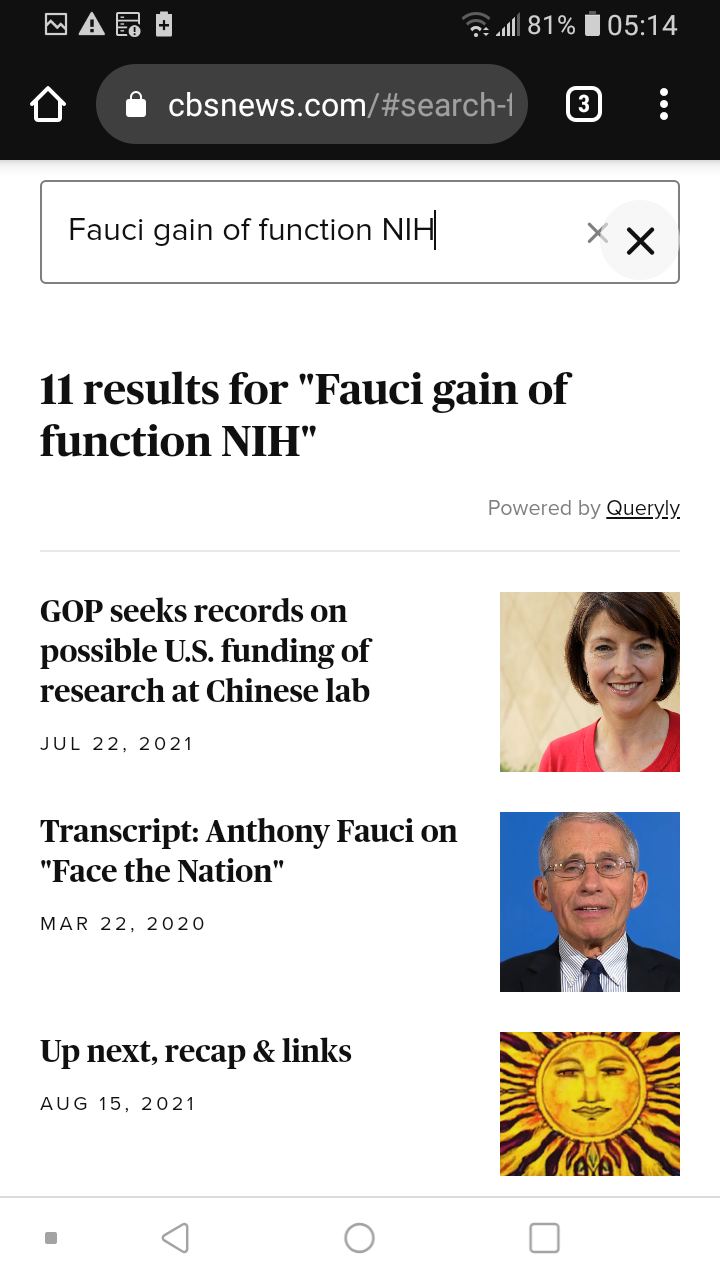This screenshot has width=720, height=1280.
Task: Tap the sun illustration thumbnail
Action: tap(590, 1104)
